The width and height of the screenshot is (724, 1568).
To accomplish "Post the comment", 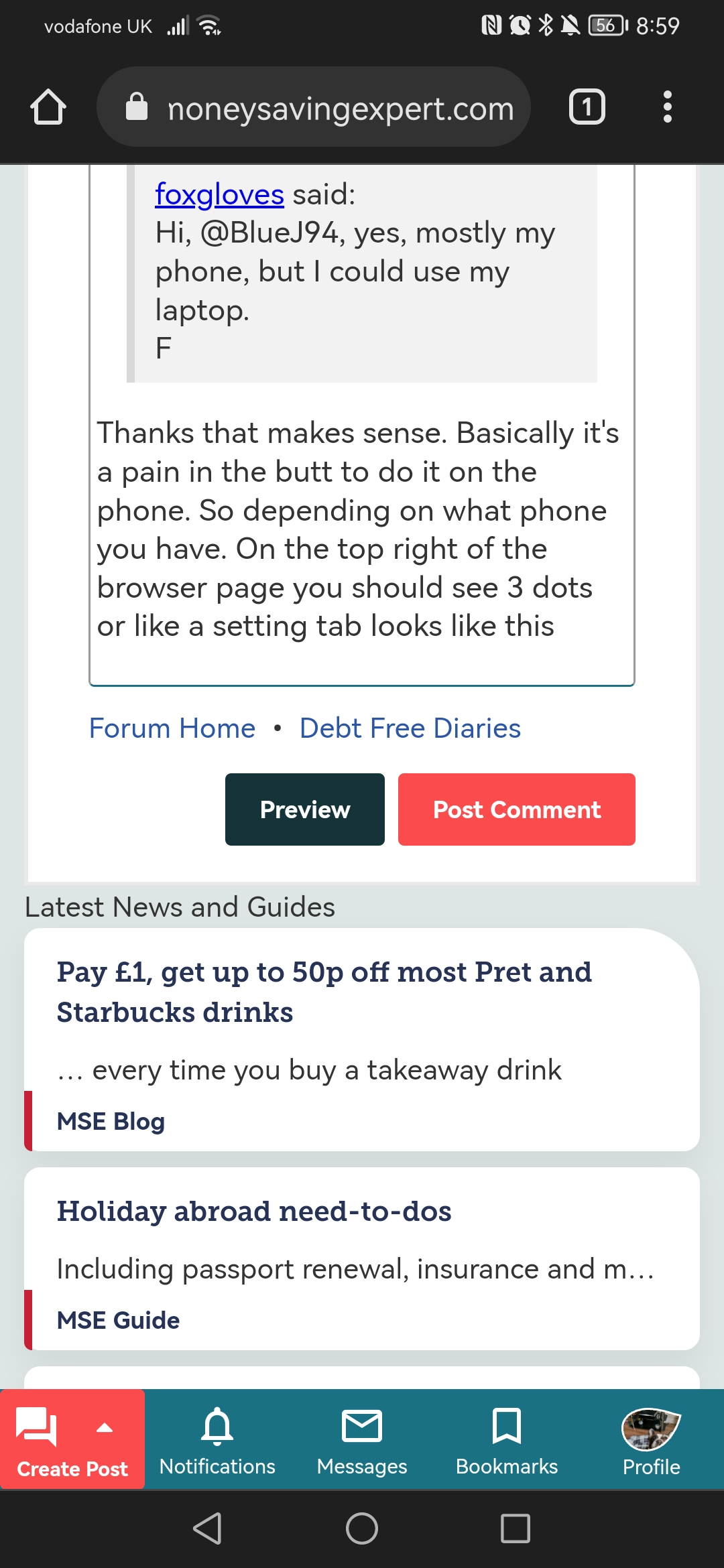I will [x=517, y=809].
